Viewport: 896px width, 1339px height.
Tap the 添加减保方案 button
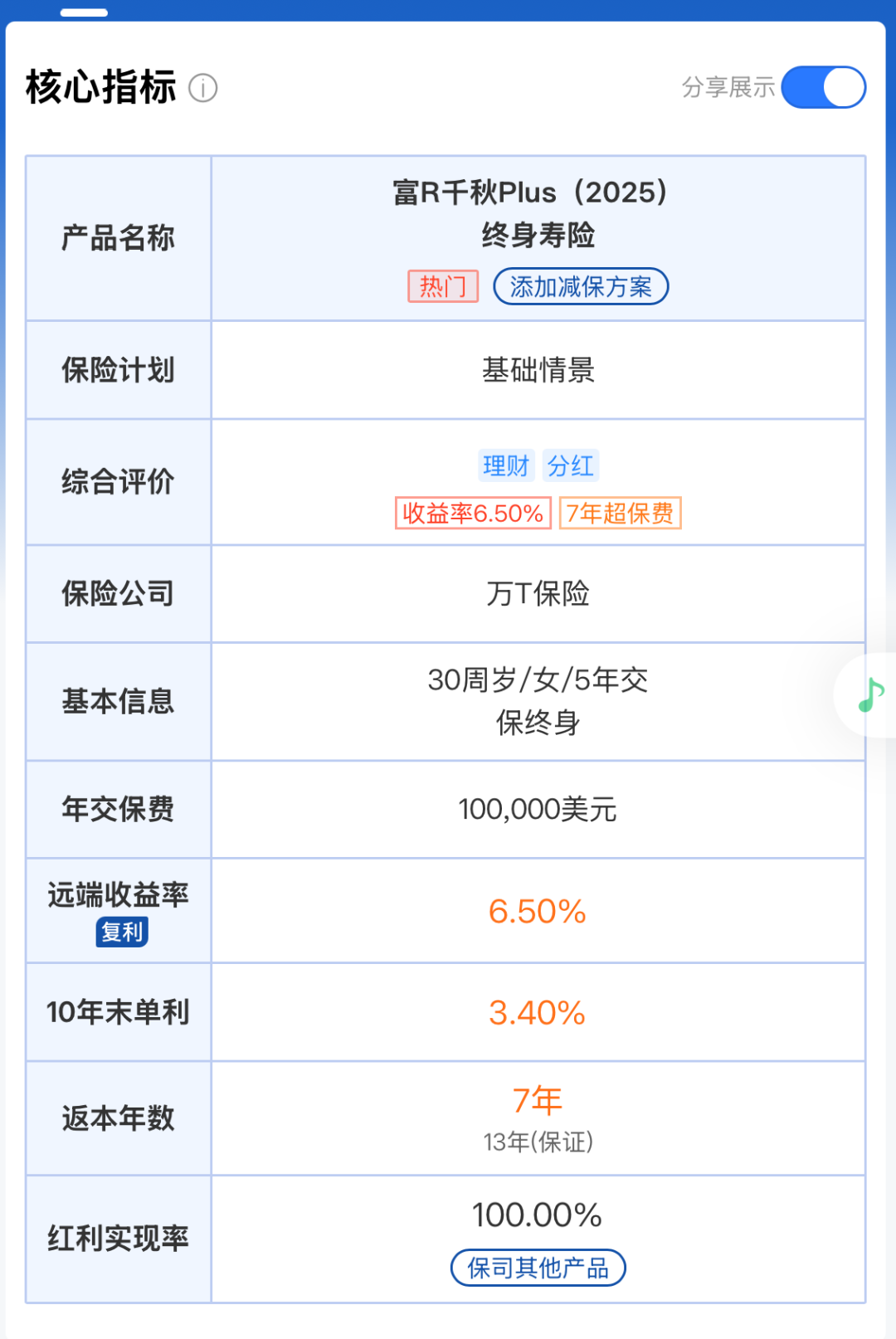point(581,287)
